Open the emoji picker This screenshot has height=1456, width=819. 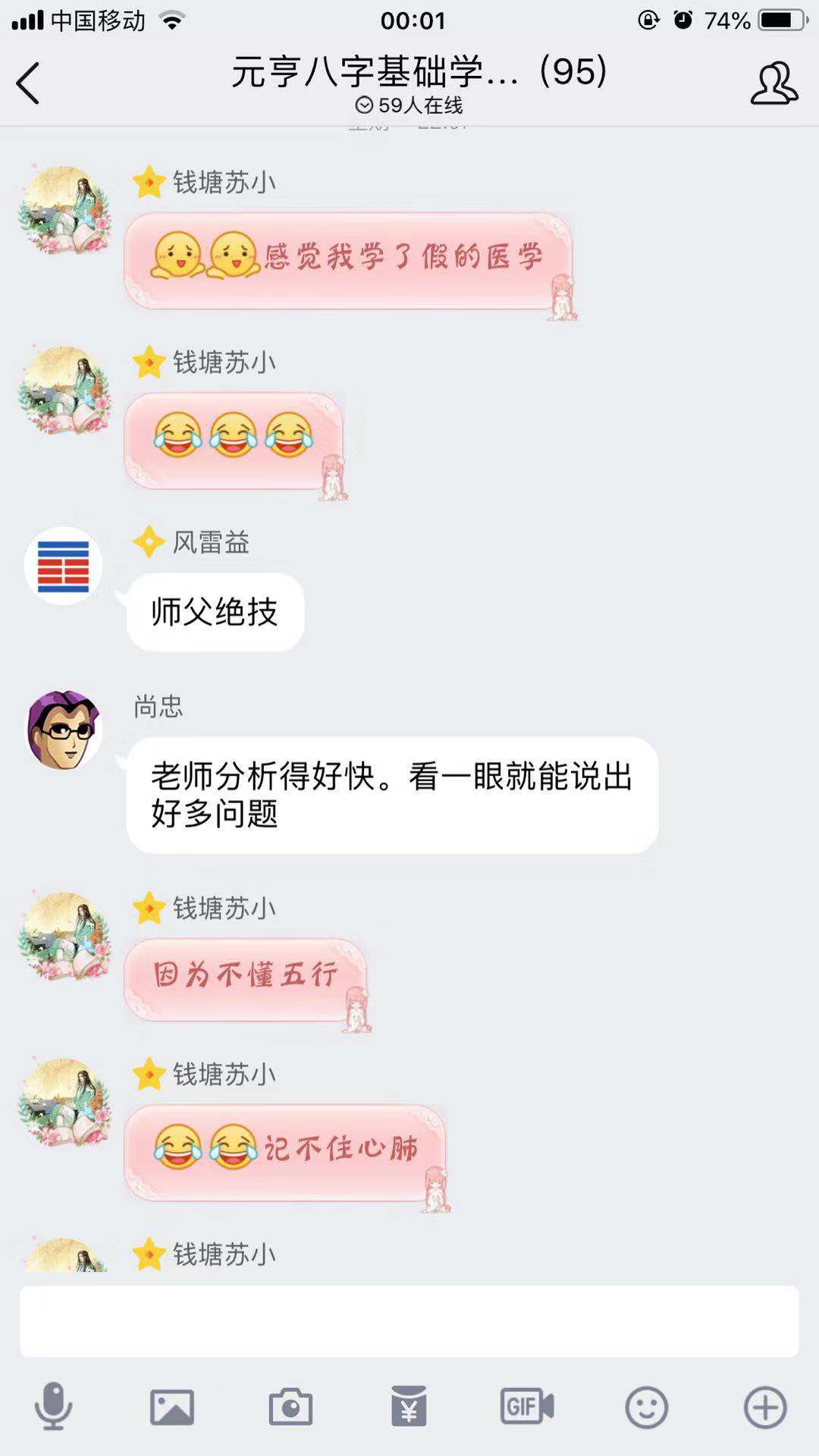pyautogui.click(x=646, y=1407)
